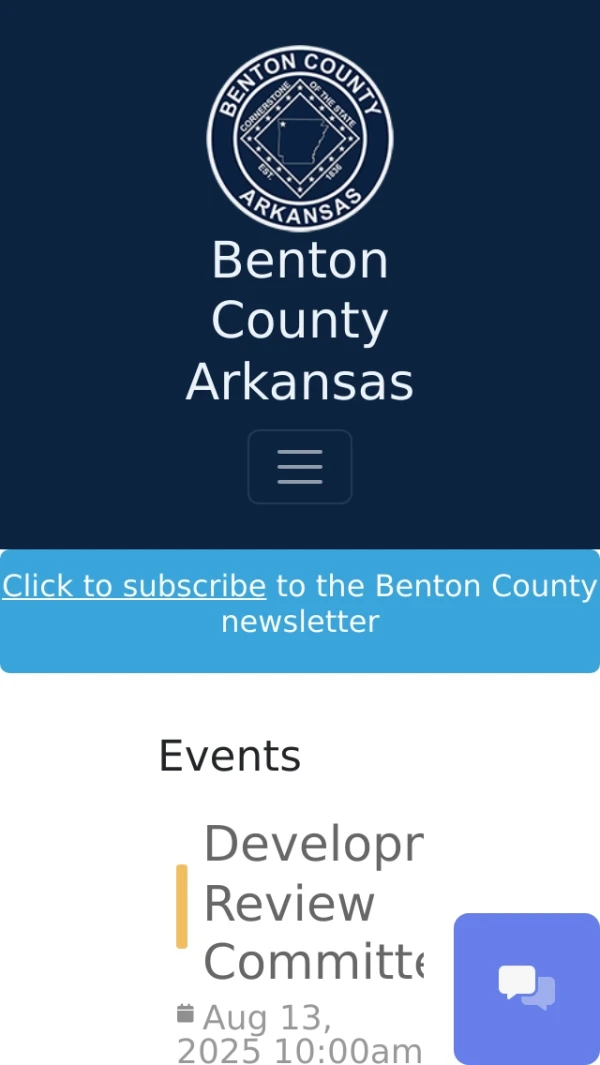The height and width of the screenshot is (1065, 600).
Task: Open the chat widget button
Action: tap(527, 988)
